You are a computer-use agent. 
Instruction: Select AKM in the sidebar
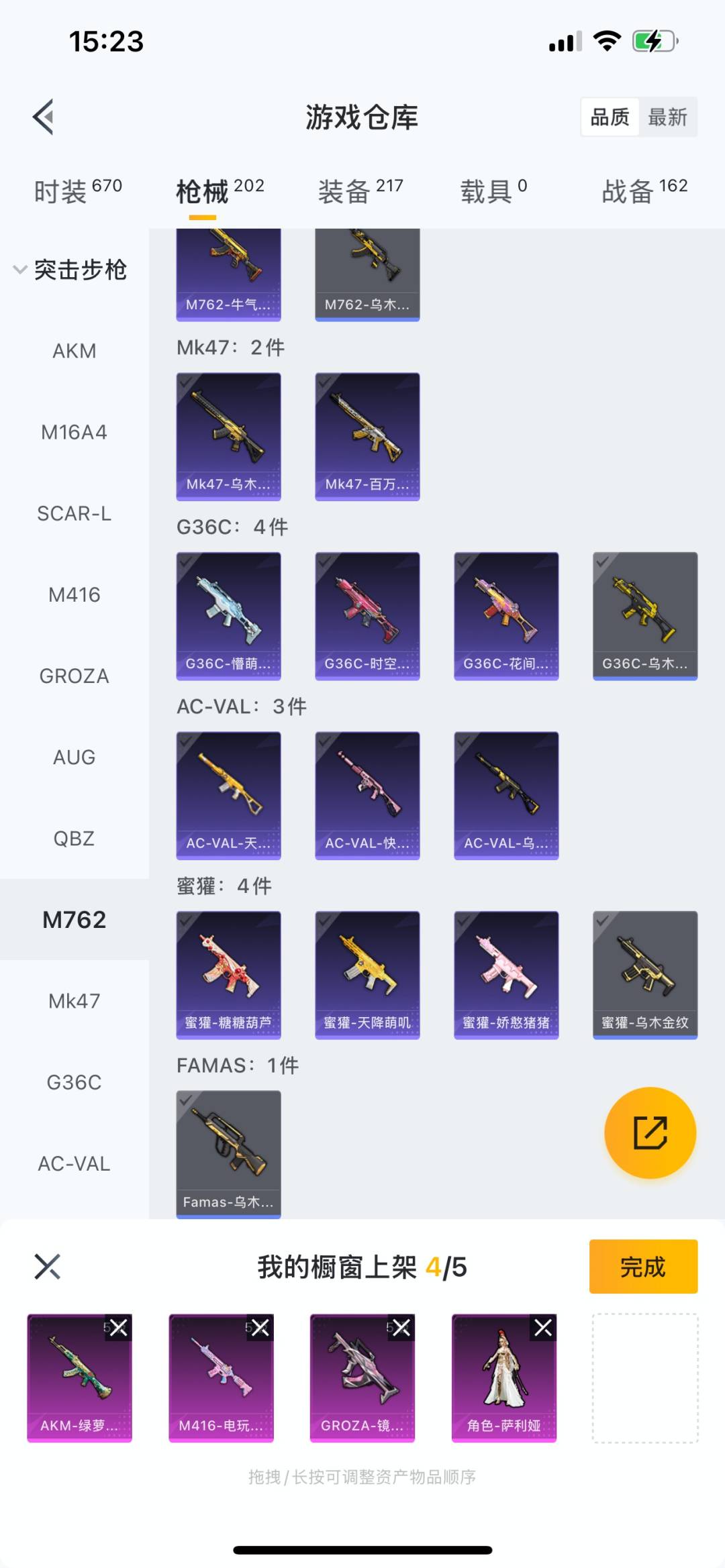pyautogui.click(x=74, y=351)
